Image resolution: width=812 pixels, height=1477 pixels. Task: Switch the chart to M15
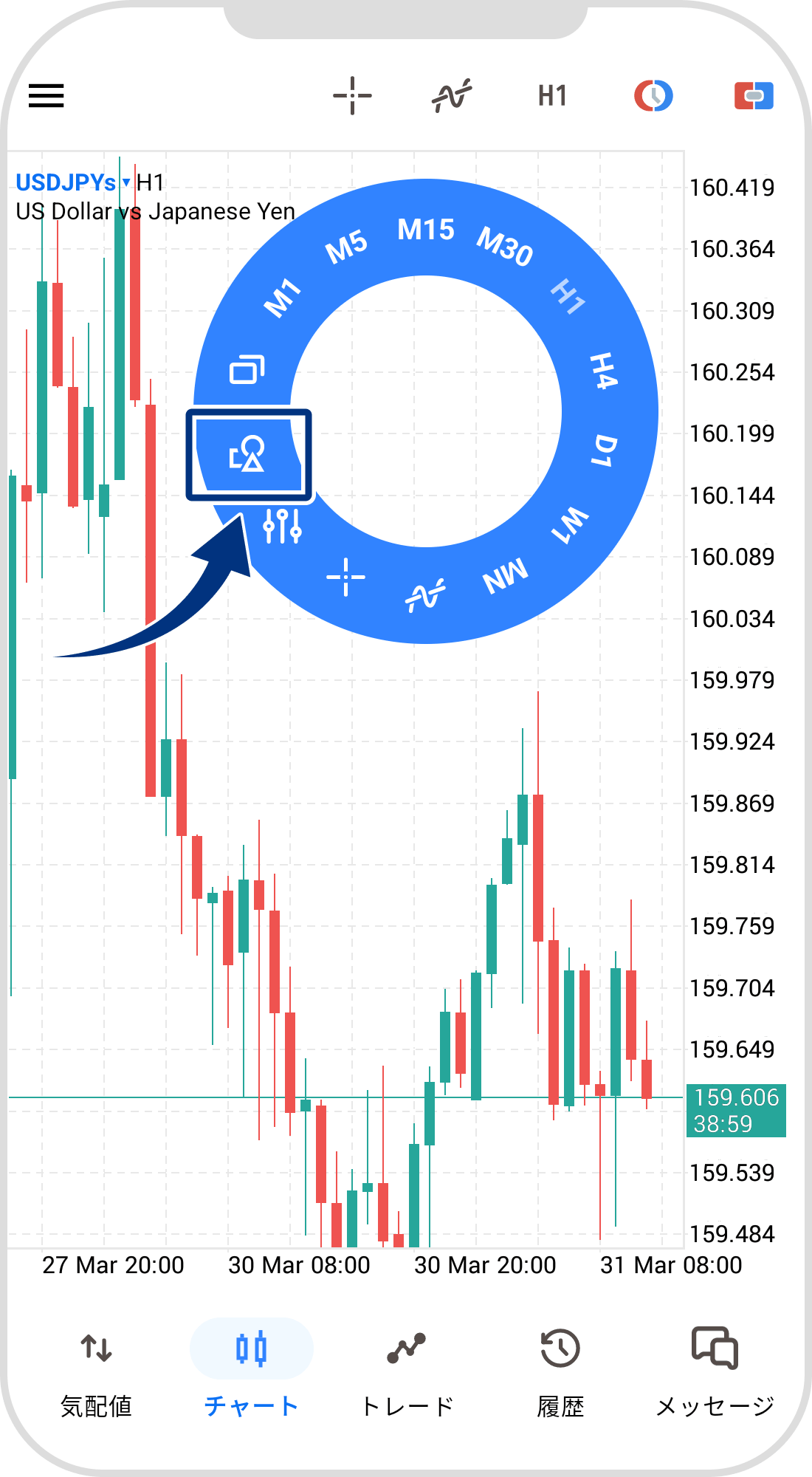click(425, 230)
